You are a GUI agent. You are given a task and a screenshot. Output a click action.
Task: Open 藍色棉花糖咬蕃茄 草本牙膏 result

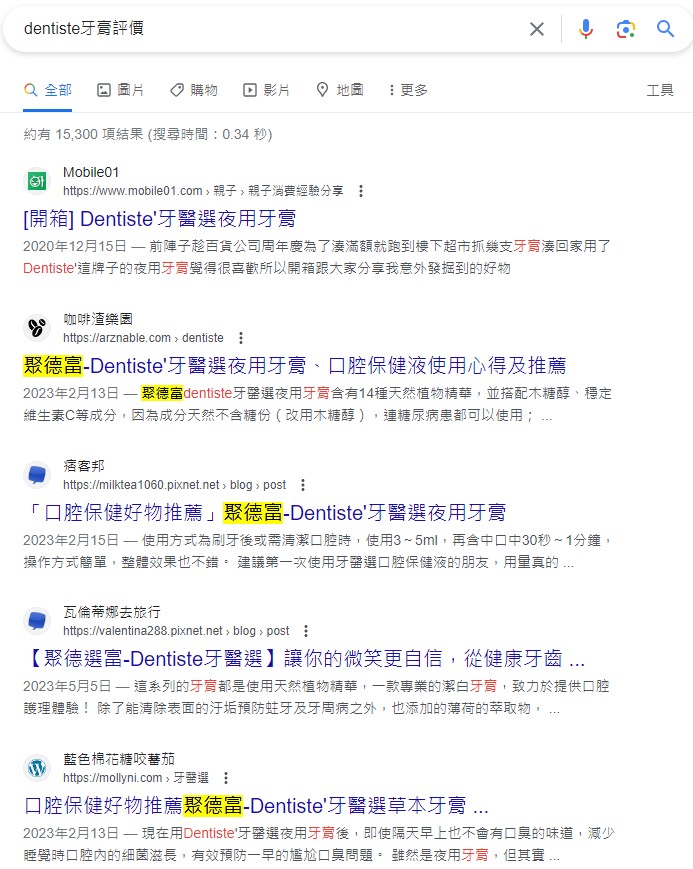coord(256,806)
